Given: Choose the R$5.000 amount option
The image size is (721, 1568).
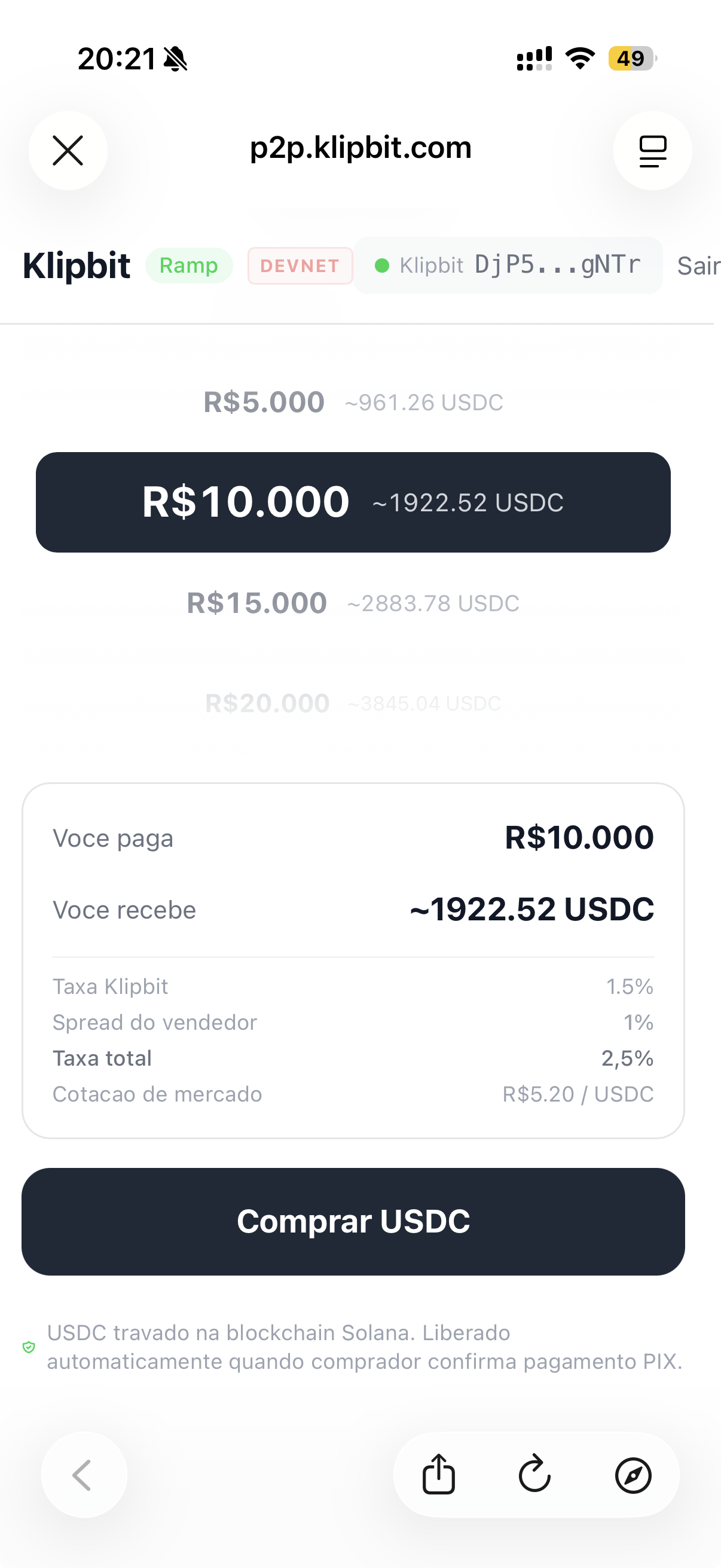Looking at the screenshot, I should point(353,401).
